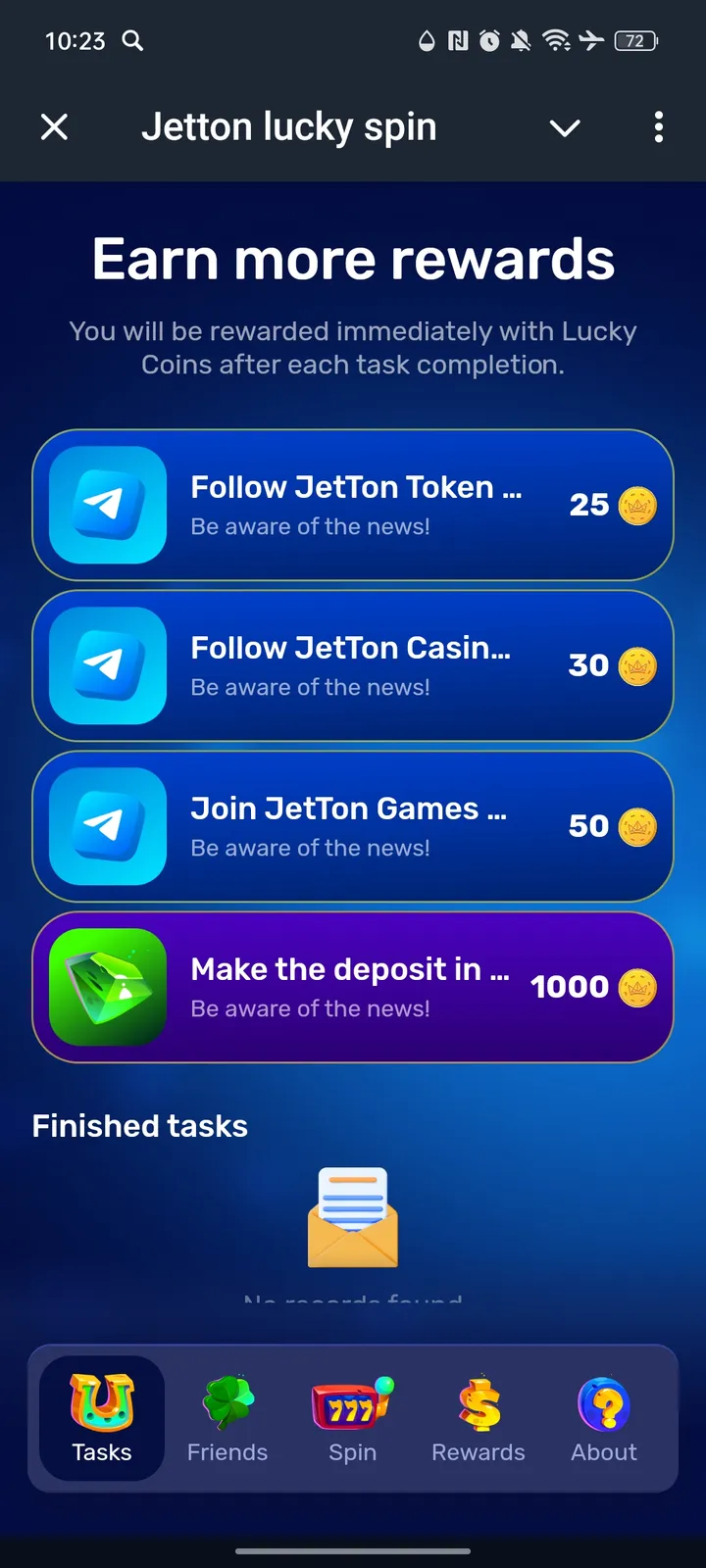Open the Spin slot machine icon

[352, 1403]
